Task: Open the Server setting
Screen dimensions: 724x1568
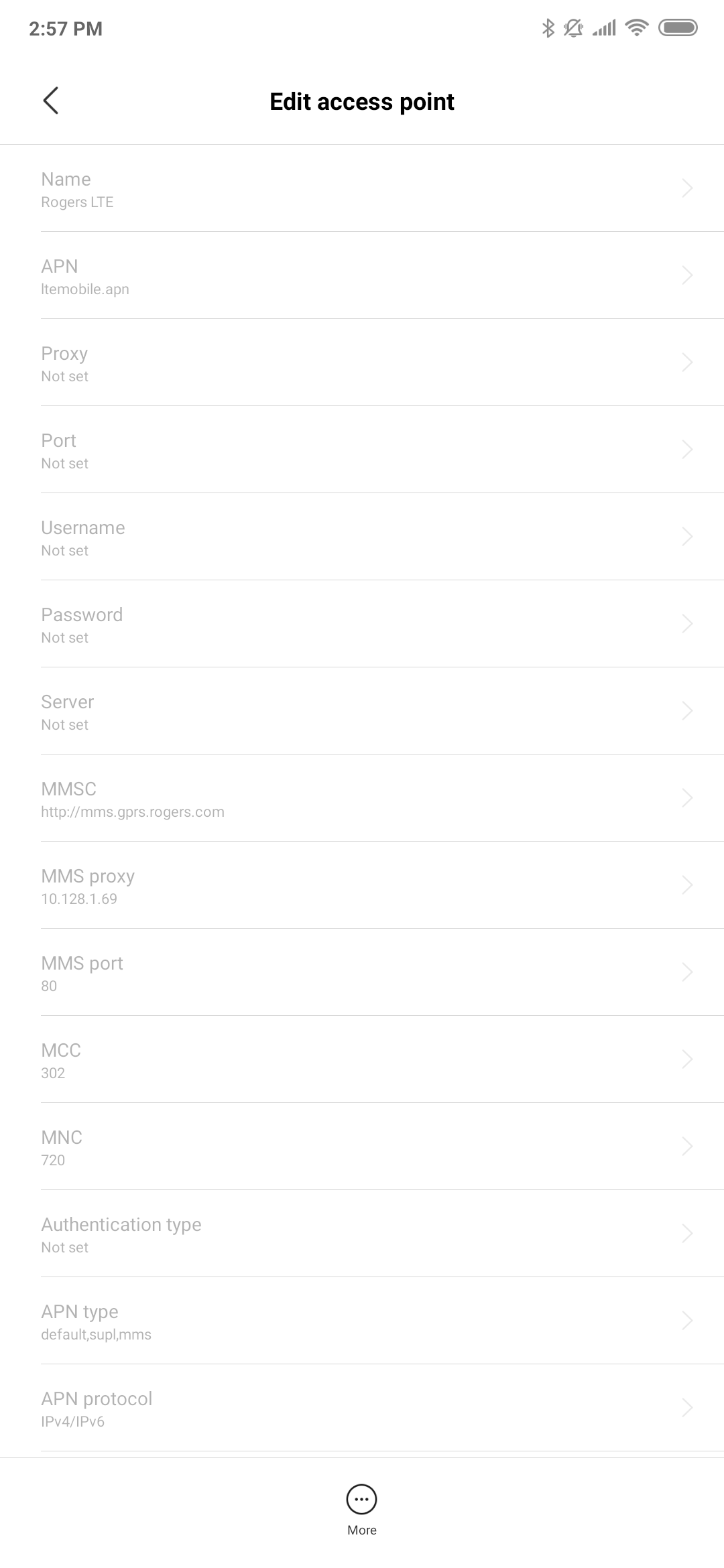Action: point(362,711)
